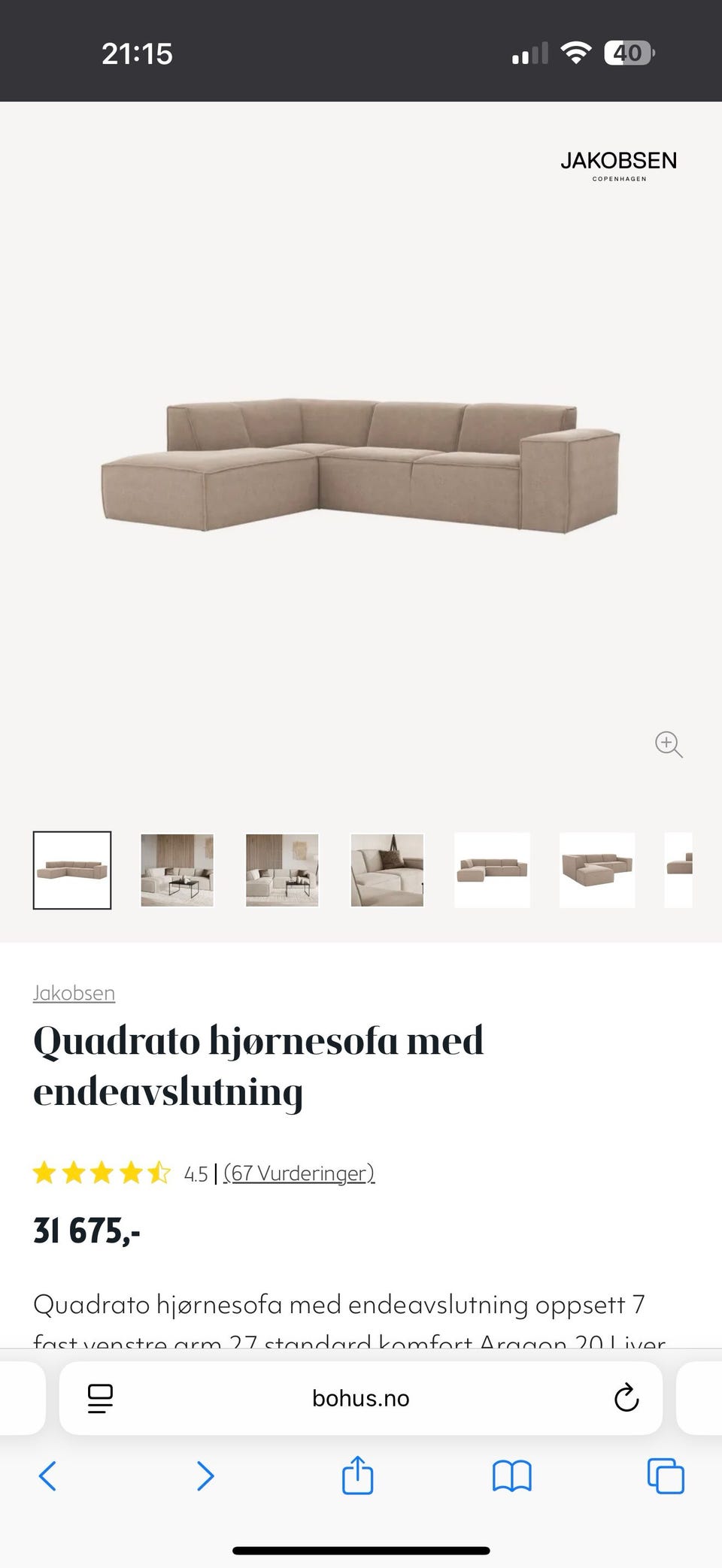722x1568 pixels.
Task: Tap the Wi-Fi indicator in status bar
Action: click(x=575, y=53)
